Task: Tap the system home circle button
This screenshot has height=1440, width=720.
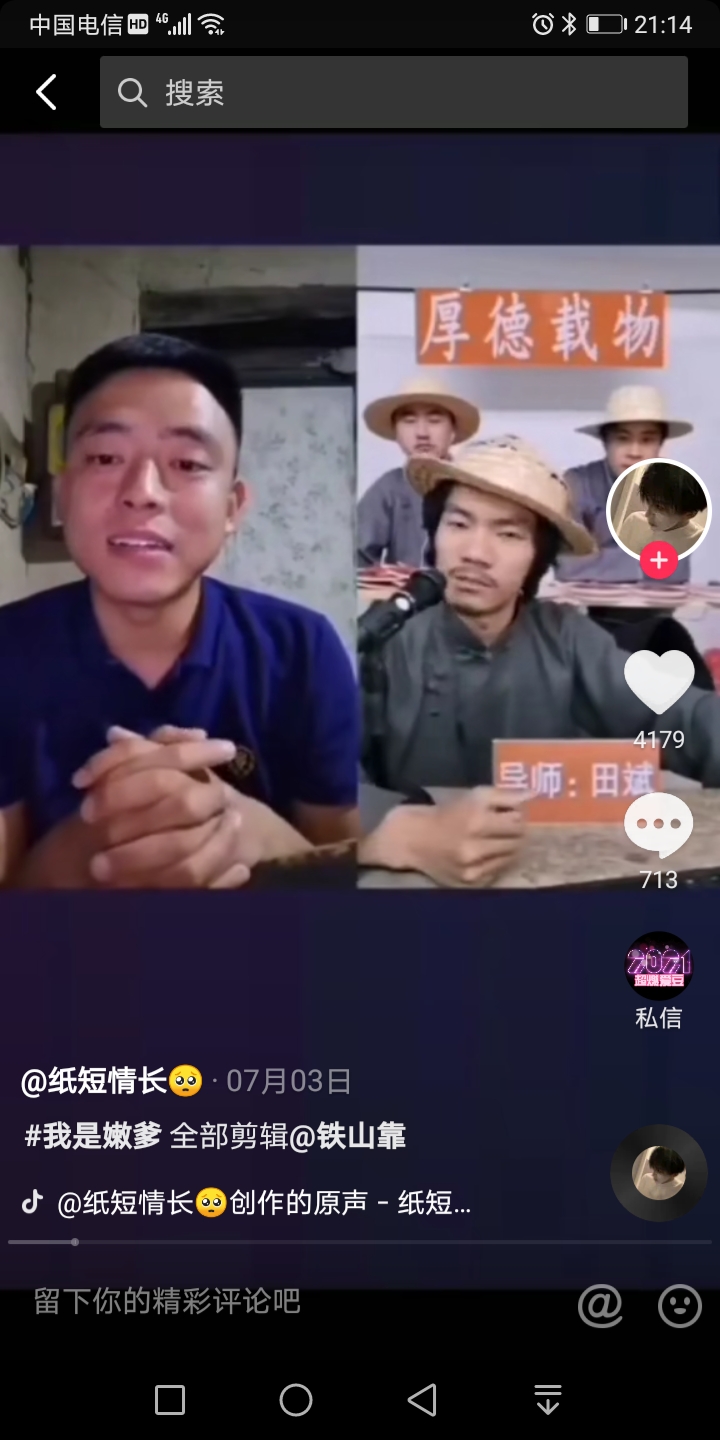Action: pyautogui.click(x=296, y=1400)
